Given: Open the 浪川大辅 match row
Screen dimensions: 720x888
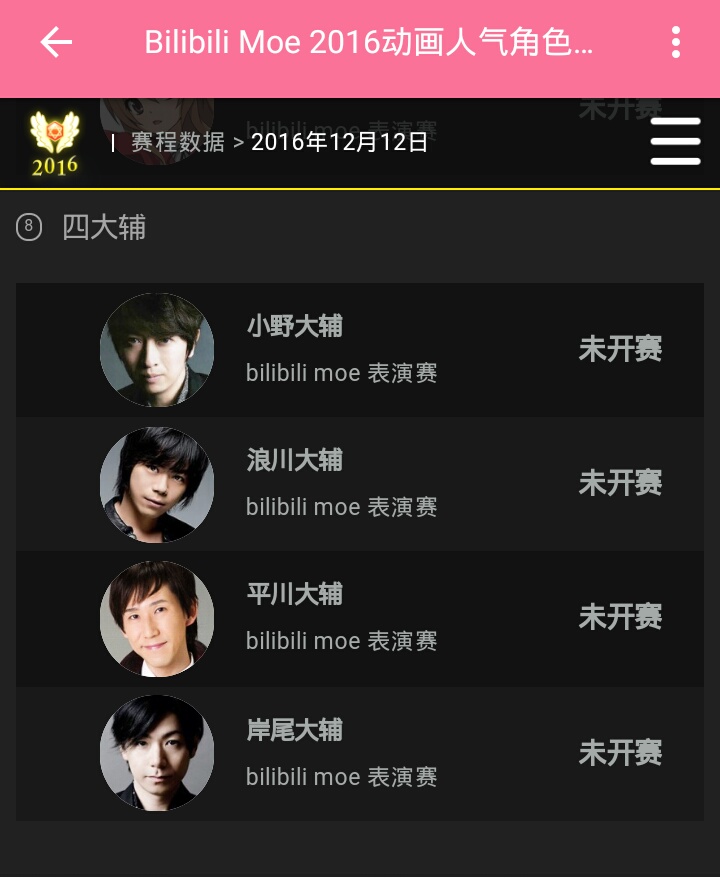Looking at the screenshot, I should point(360,484).
